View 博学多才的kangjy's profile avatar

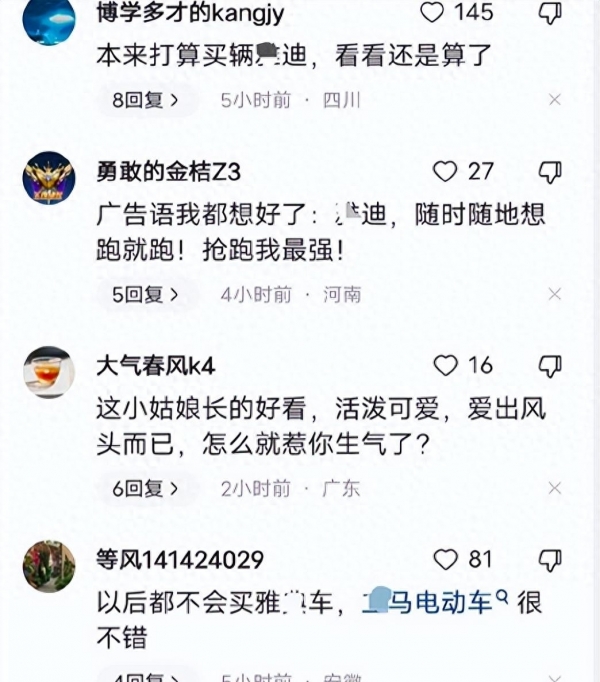click(48, 18)
